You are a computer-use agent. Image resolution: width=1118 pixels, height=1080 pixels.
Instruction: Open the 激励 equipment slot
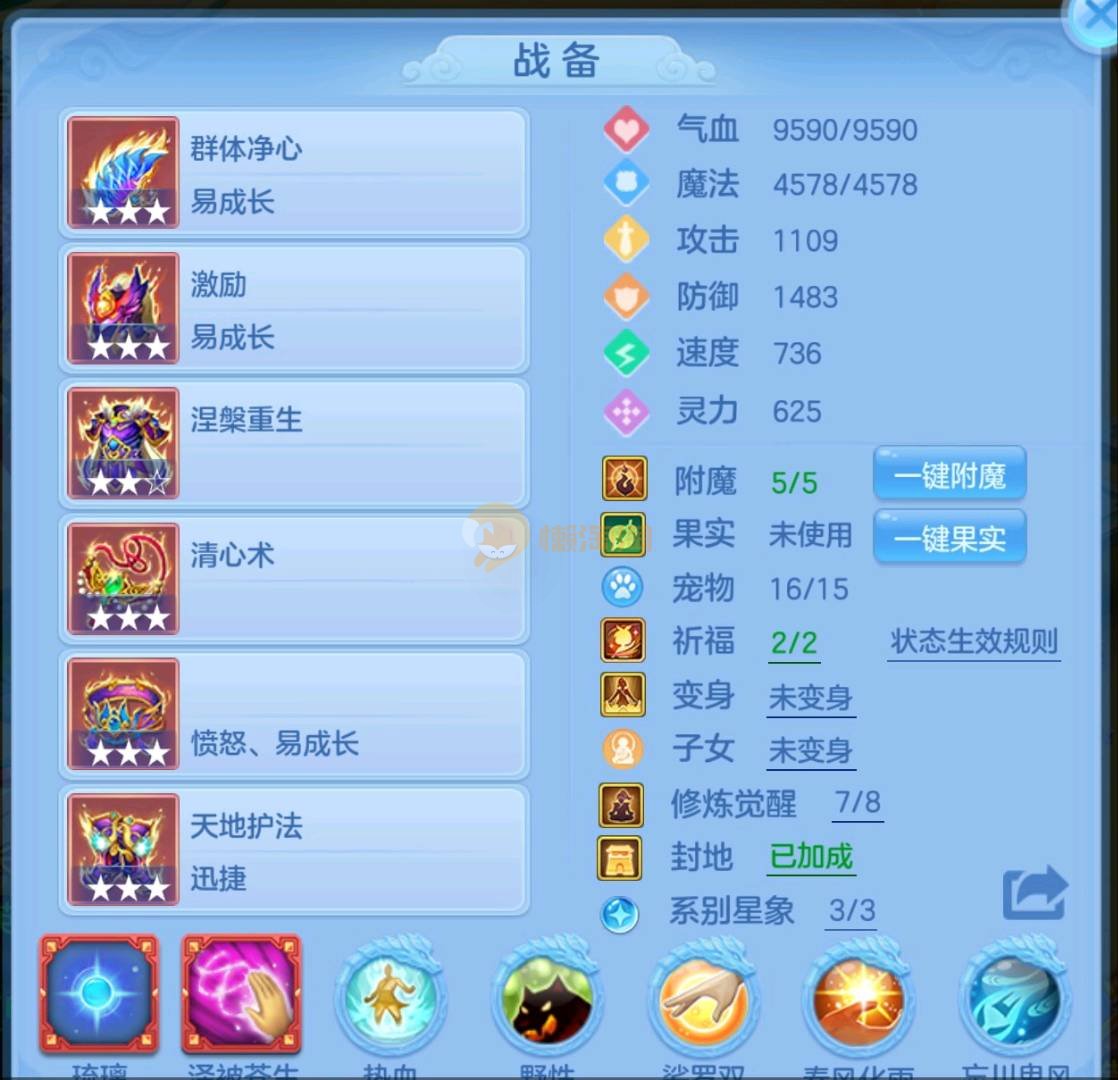pos(295,309)
